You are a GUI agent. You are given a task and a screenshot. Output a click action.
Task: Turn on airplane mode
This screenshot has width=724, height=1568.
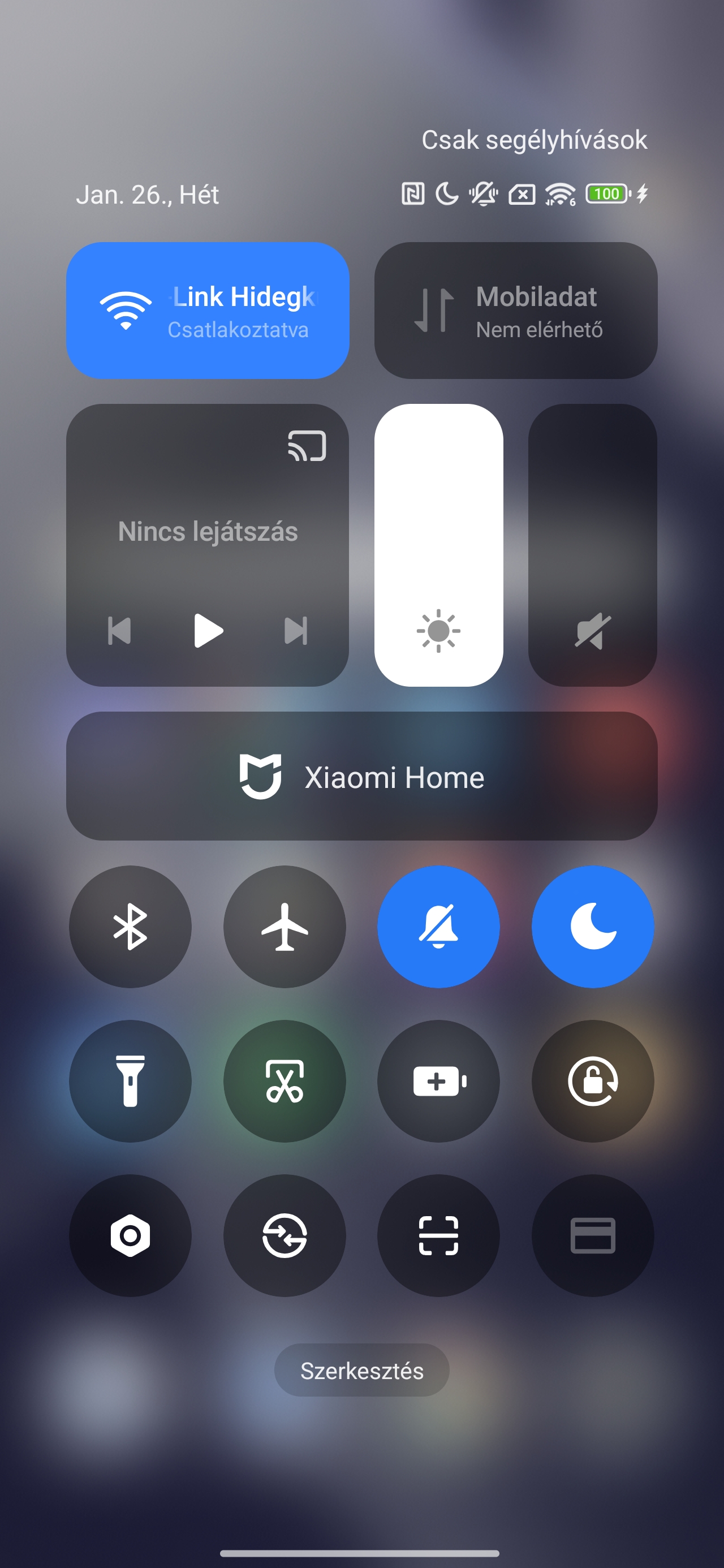(x=285, y=927)
